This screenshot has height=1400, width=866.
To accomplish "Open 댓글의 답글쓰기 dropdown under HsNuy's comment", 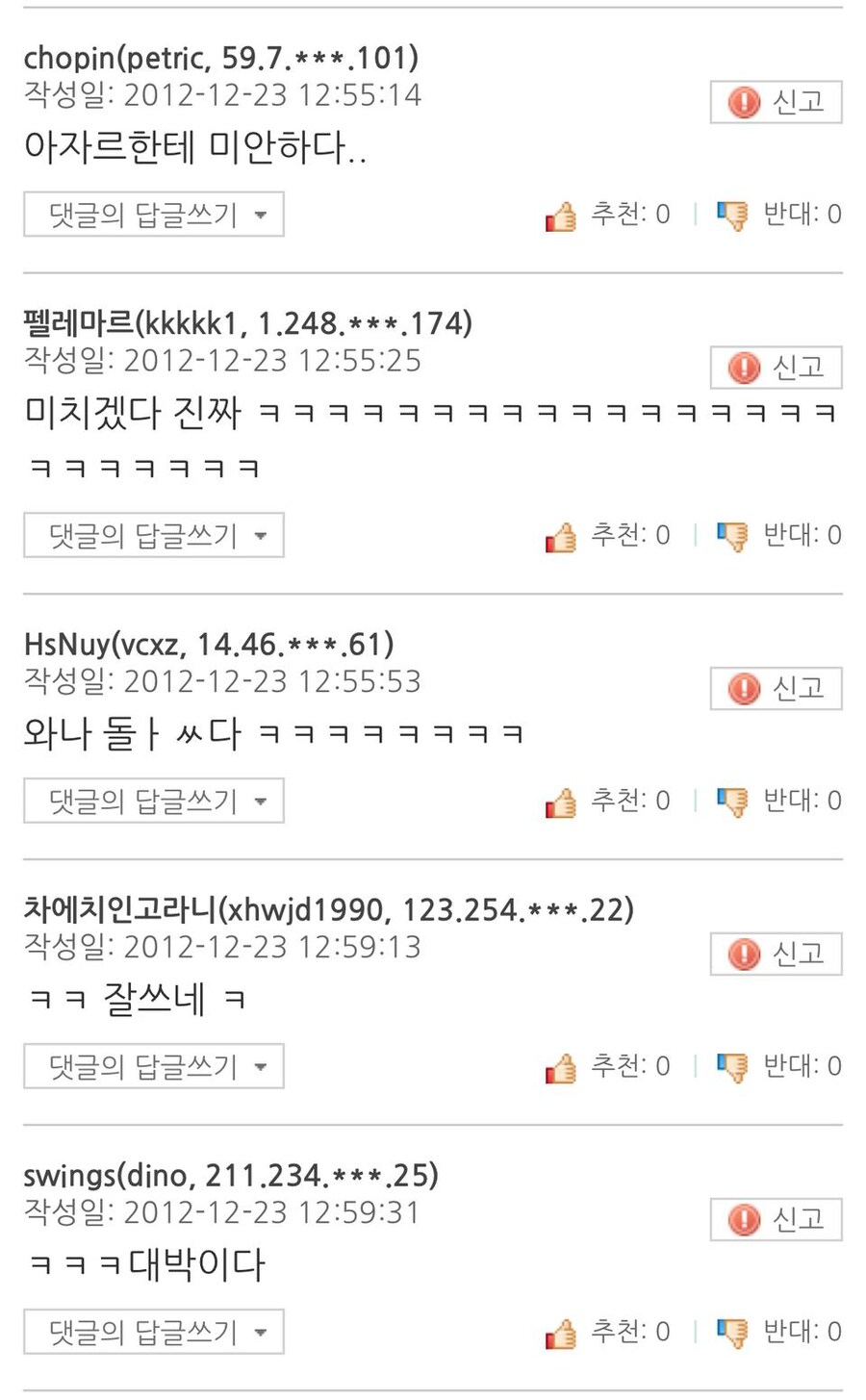I will (x=154, y=802).
